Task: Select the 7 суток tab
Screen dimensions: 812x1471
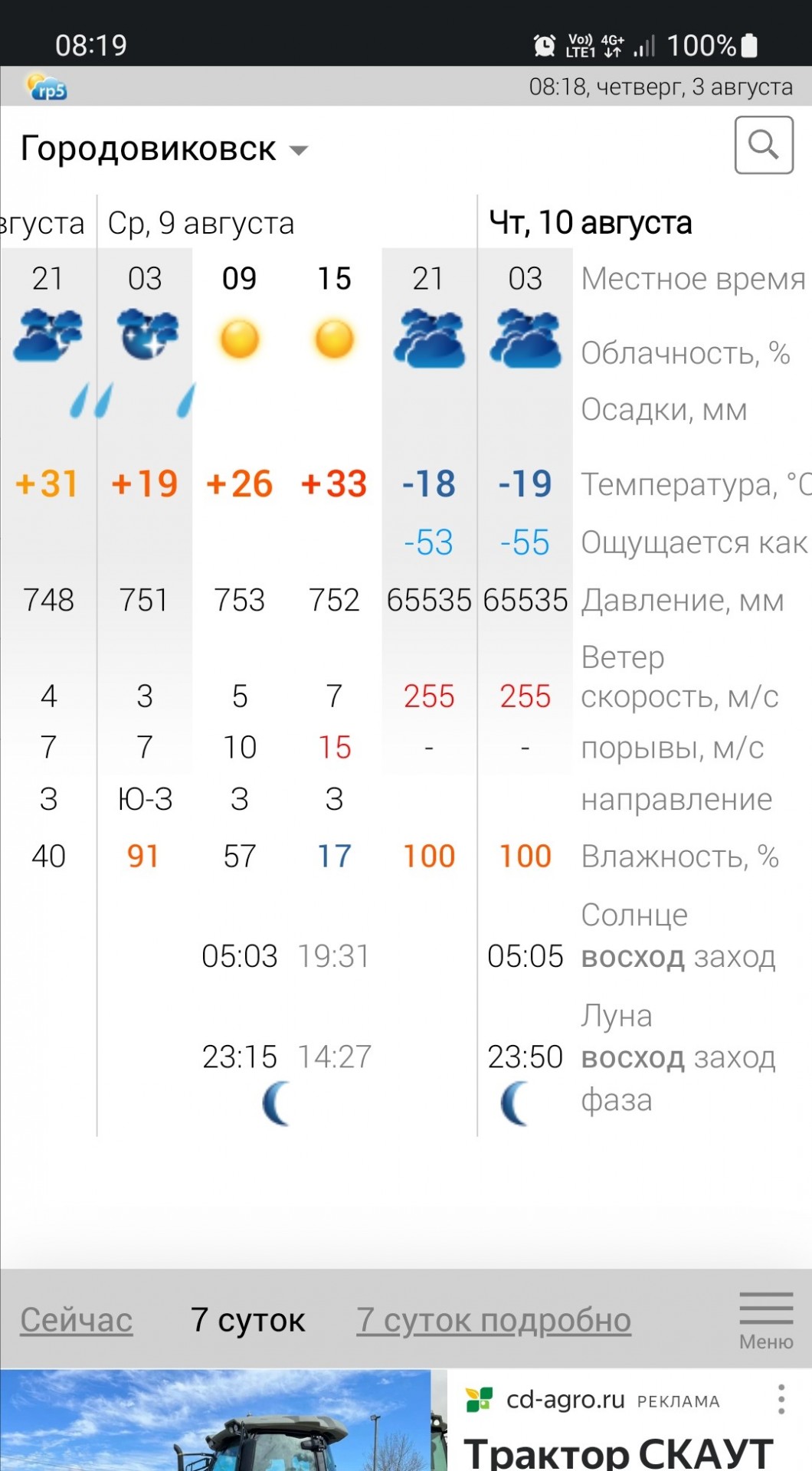Action: point(248,1319)
